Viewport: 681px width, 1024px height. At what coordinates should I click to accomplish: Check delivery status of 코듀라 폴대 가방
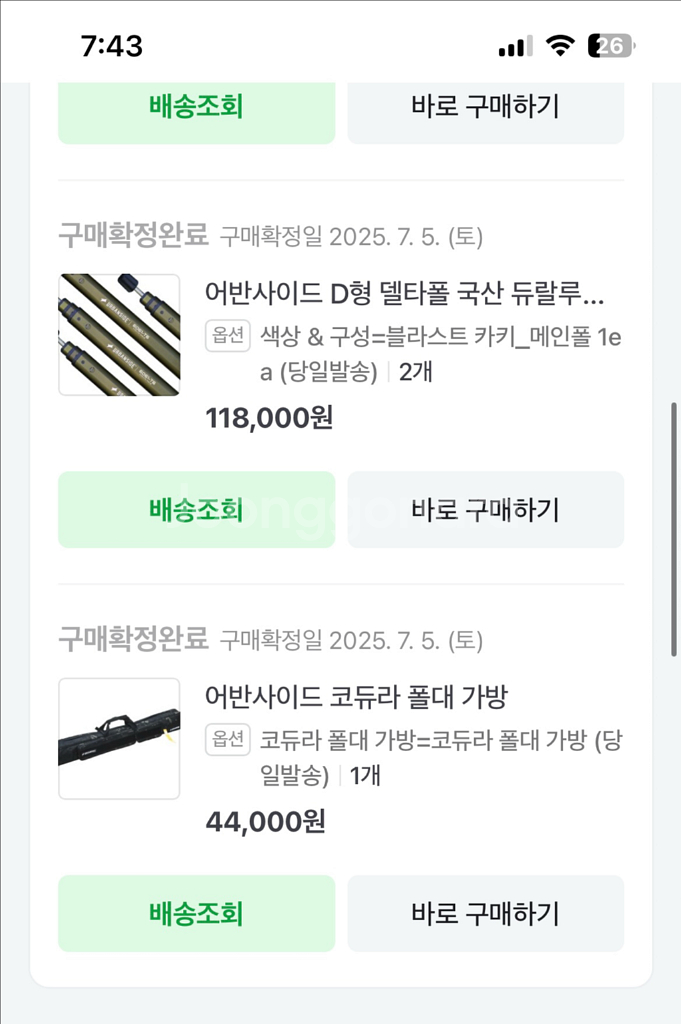196,913
